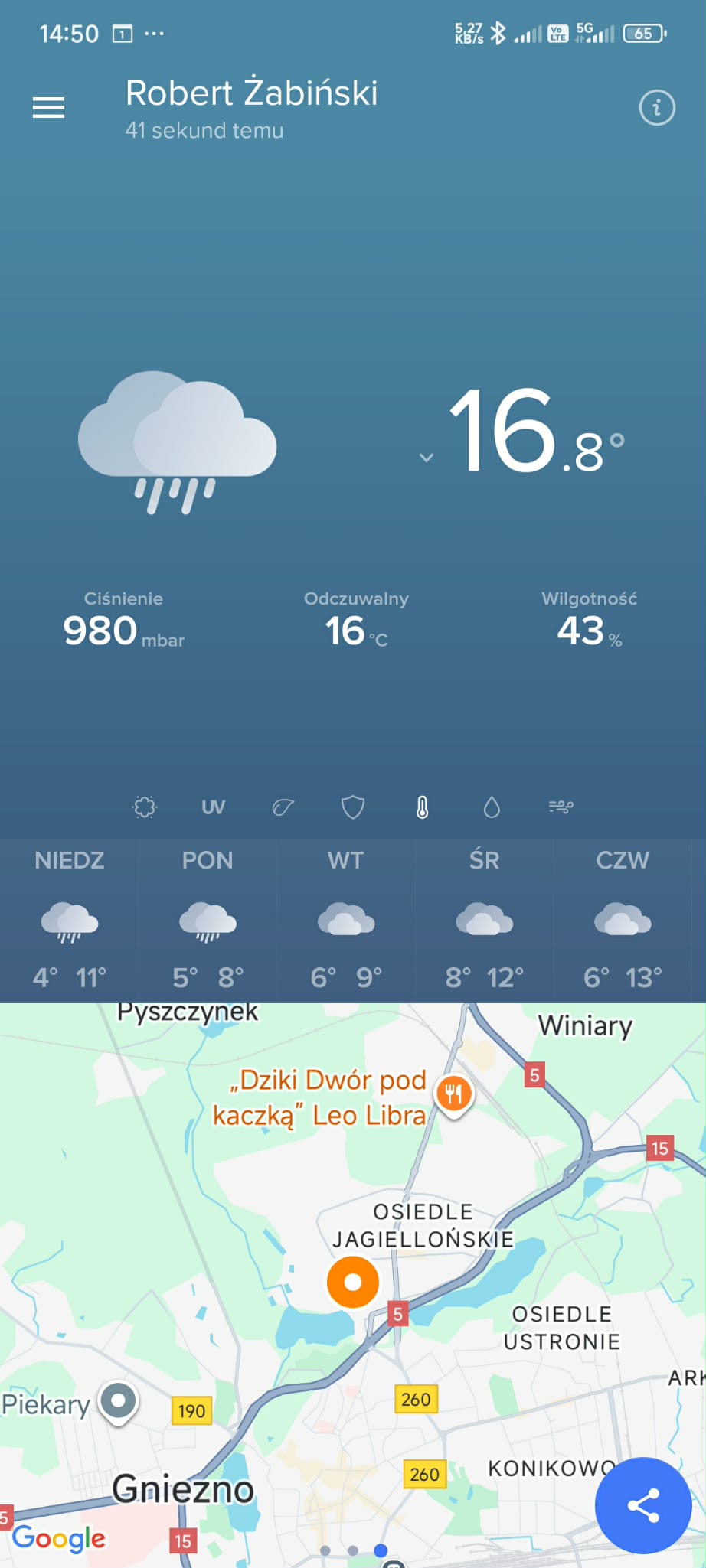
Task: Select the UV index indicator
Action: [x=213, y=807]
